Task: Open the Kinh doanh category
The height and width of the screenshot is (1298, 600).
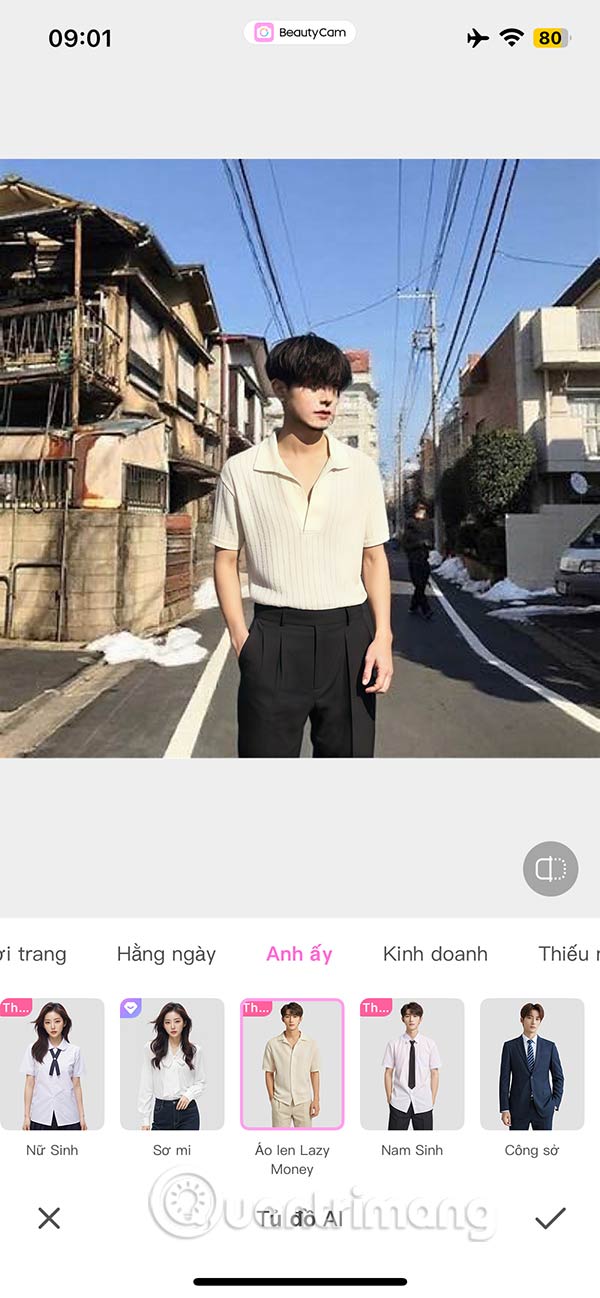Action: (x=435, y=953)
